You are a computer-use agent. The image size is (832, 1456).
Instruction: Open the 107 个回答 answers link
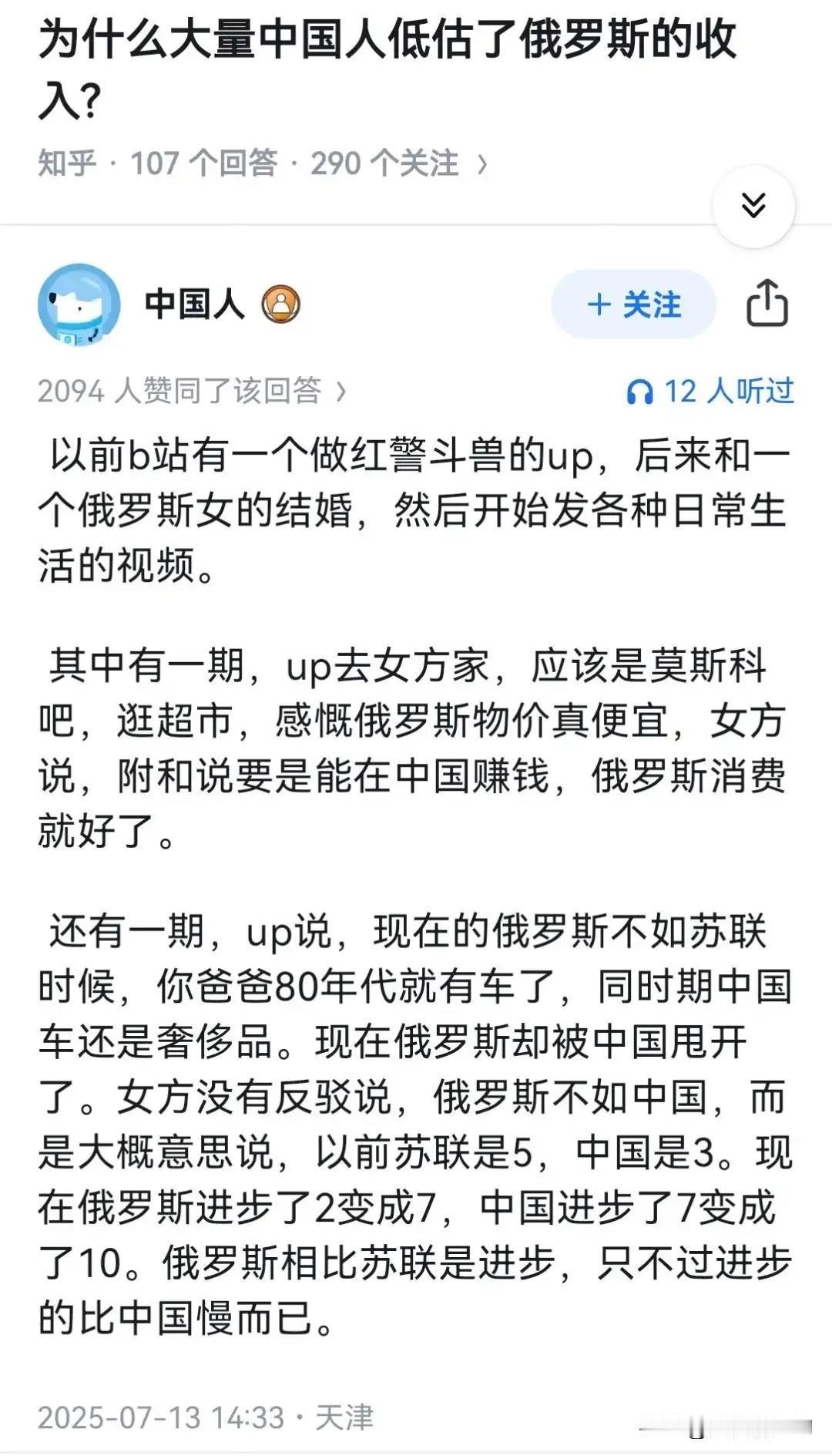(x=205, y=163)
